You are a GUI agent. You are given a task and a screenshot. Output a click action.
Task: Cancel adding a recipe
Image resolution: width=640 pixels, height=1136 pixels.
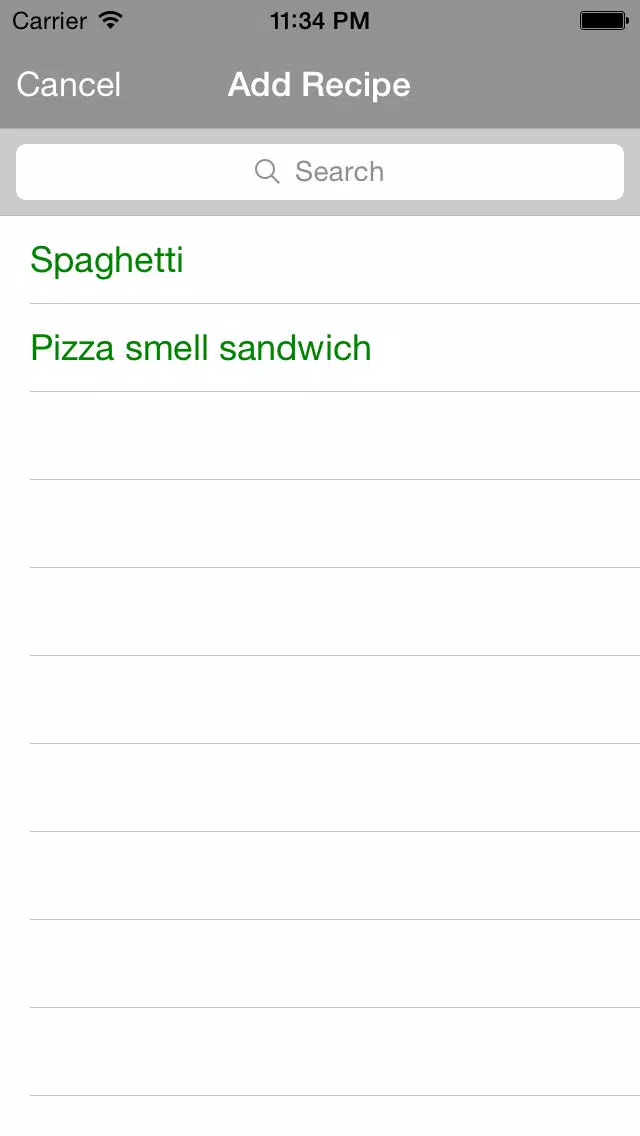point(68,85)
